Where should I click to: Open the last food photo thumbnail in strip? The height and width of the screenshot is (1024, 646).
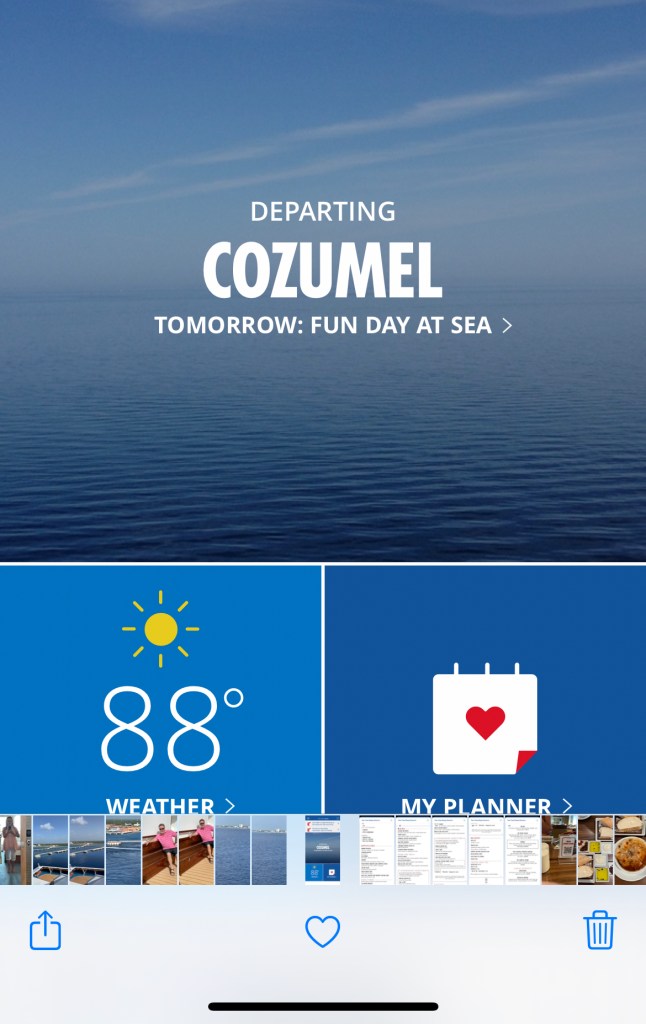point(630,849)
